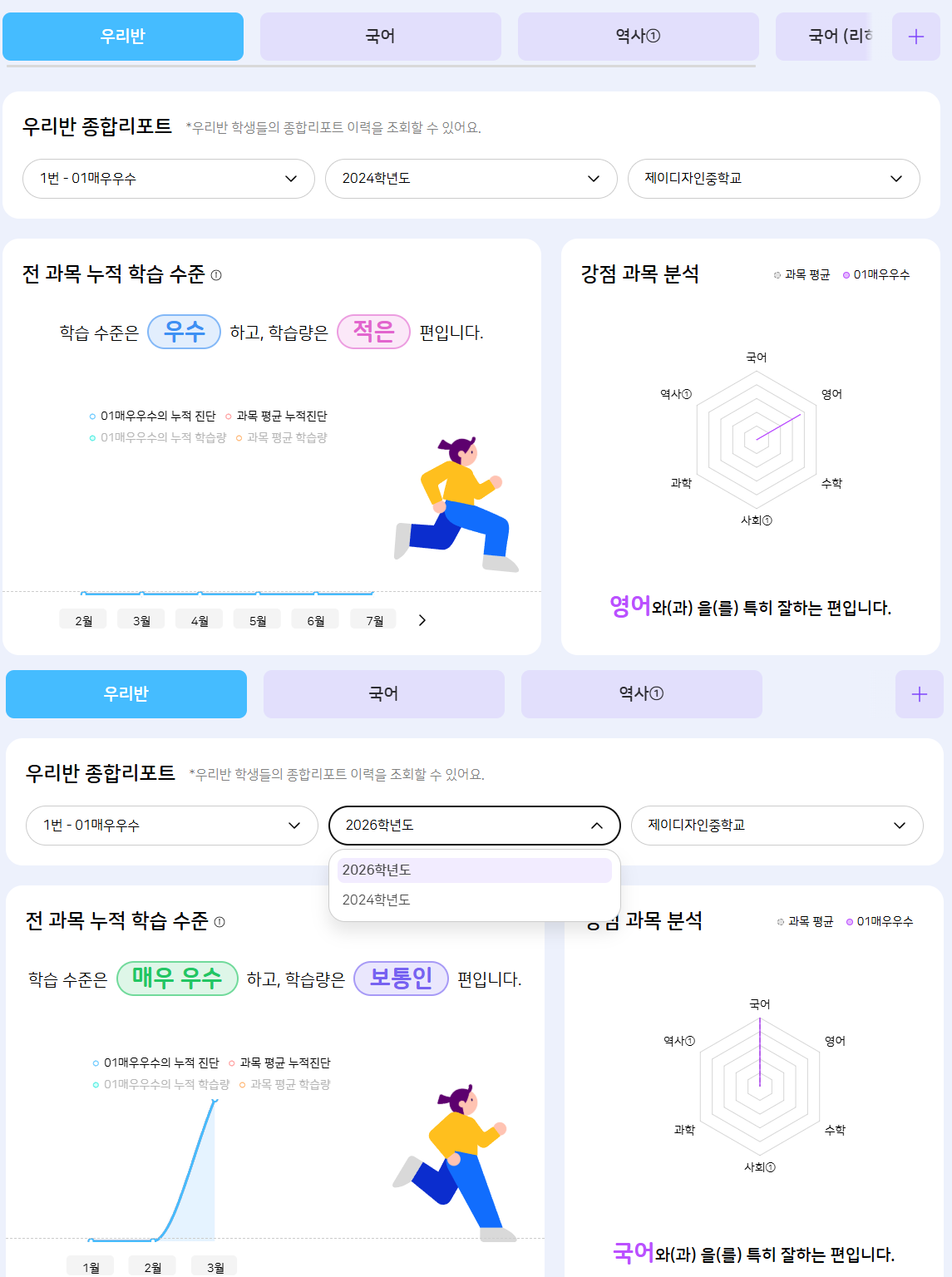Collapse the open 2026학년도 year dropdown
952x1277 pixels.
click(474, 826)
